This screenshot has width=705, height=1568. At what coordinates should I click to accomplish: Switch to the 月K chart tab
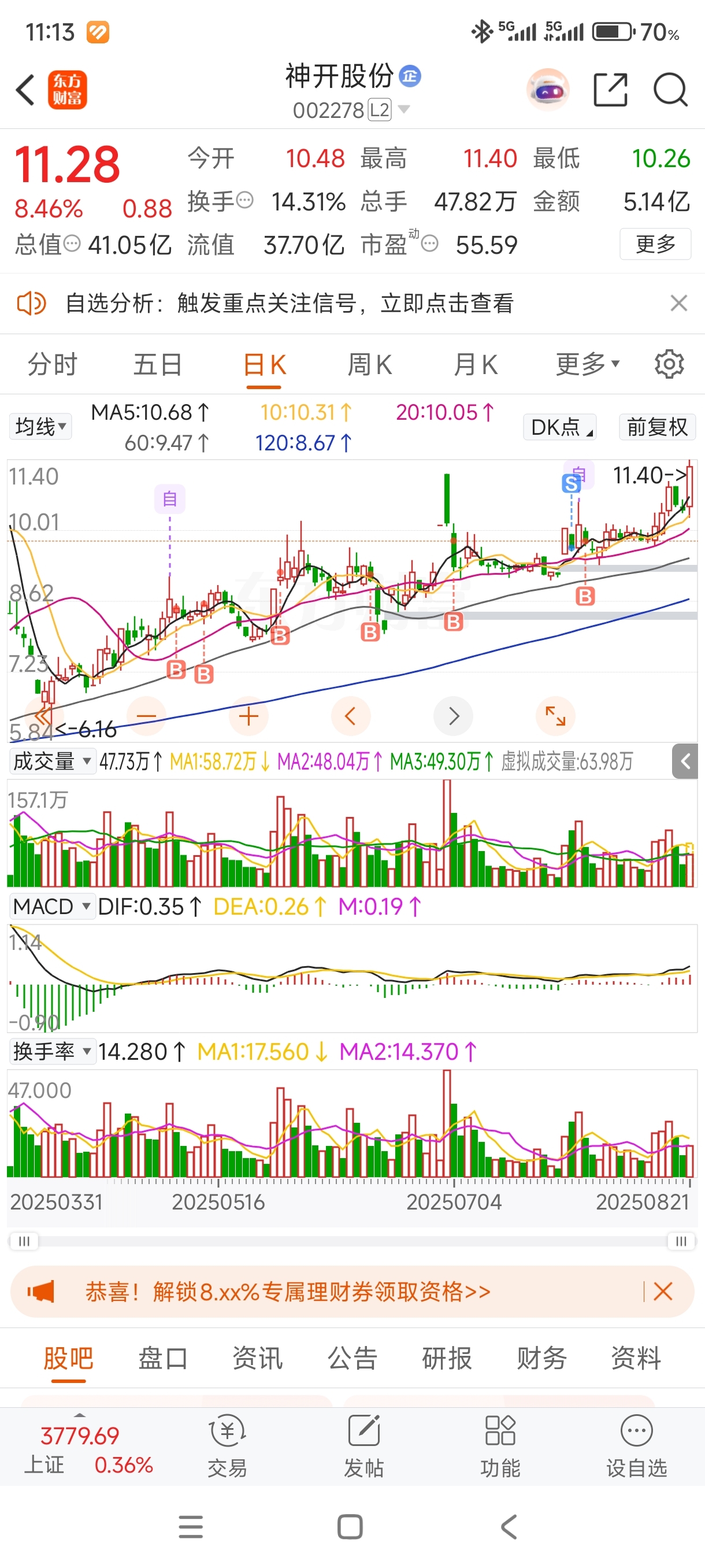pos(475,365)
